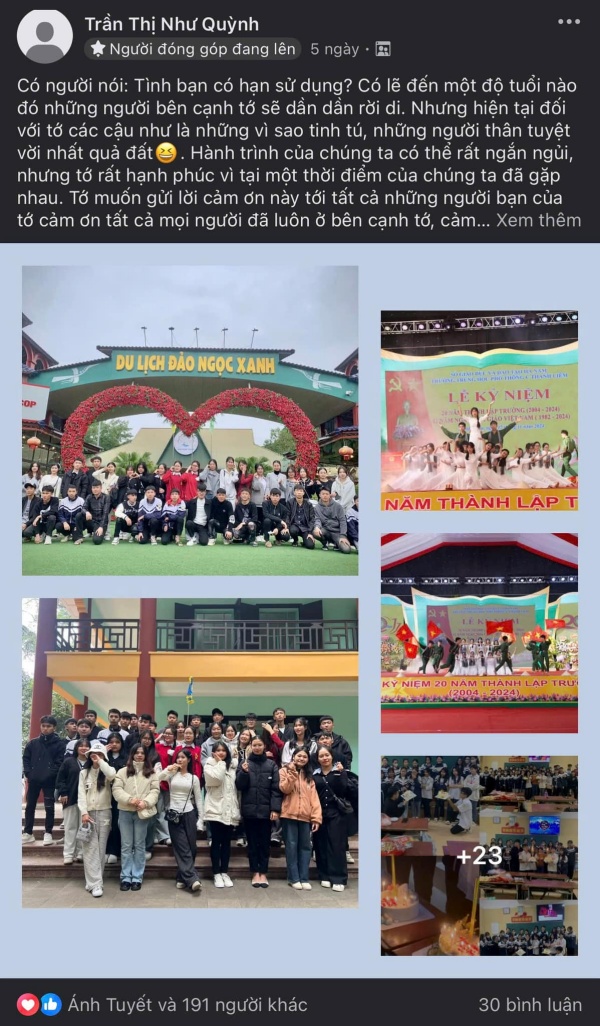Open the Du Lịch Đảo Ngọc Xanh group photo
This screenshot has width=600, height=1026.
click(190, 420)
